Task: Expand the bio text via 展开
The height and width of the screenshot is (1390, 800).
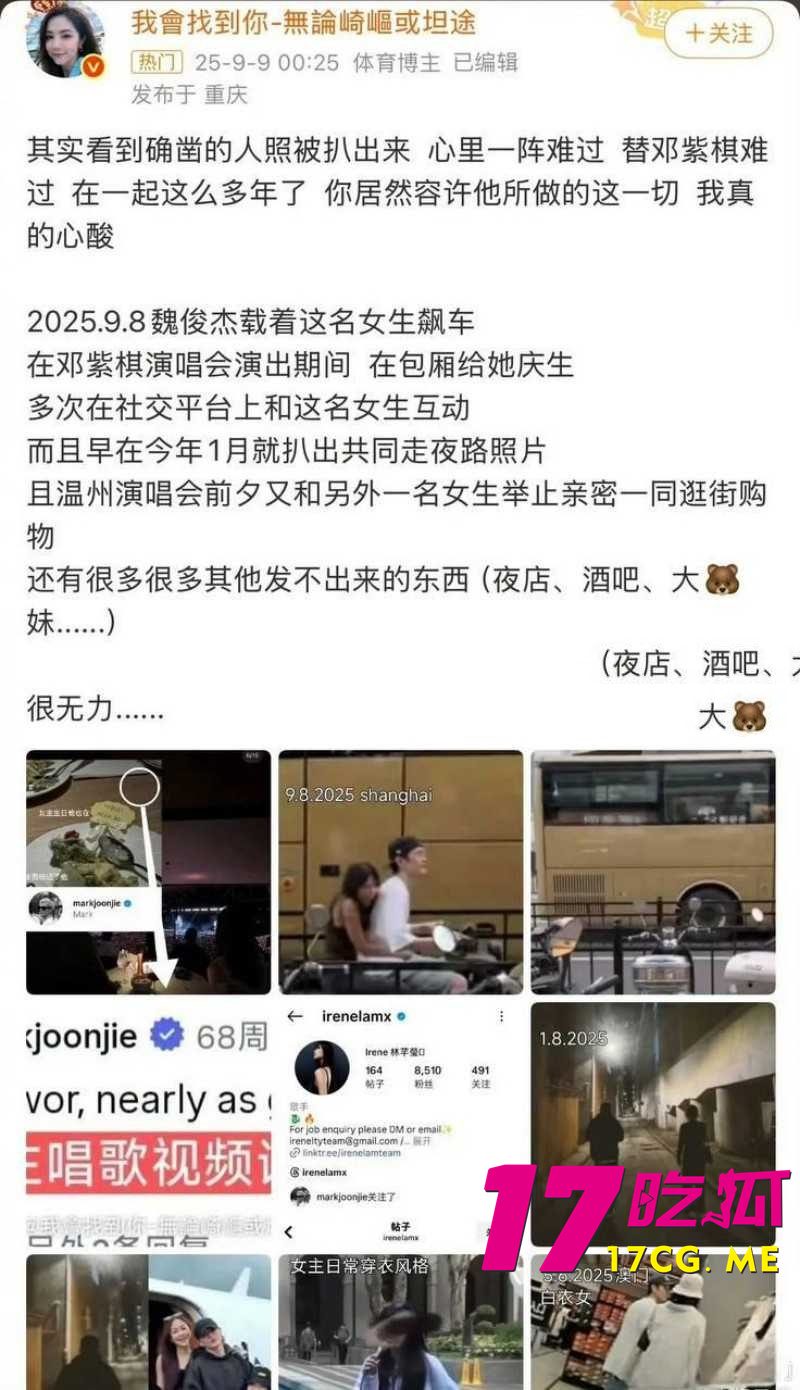Action: point(424,1142)
